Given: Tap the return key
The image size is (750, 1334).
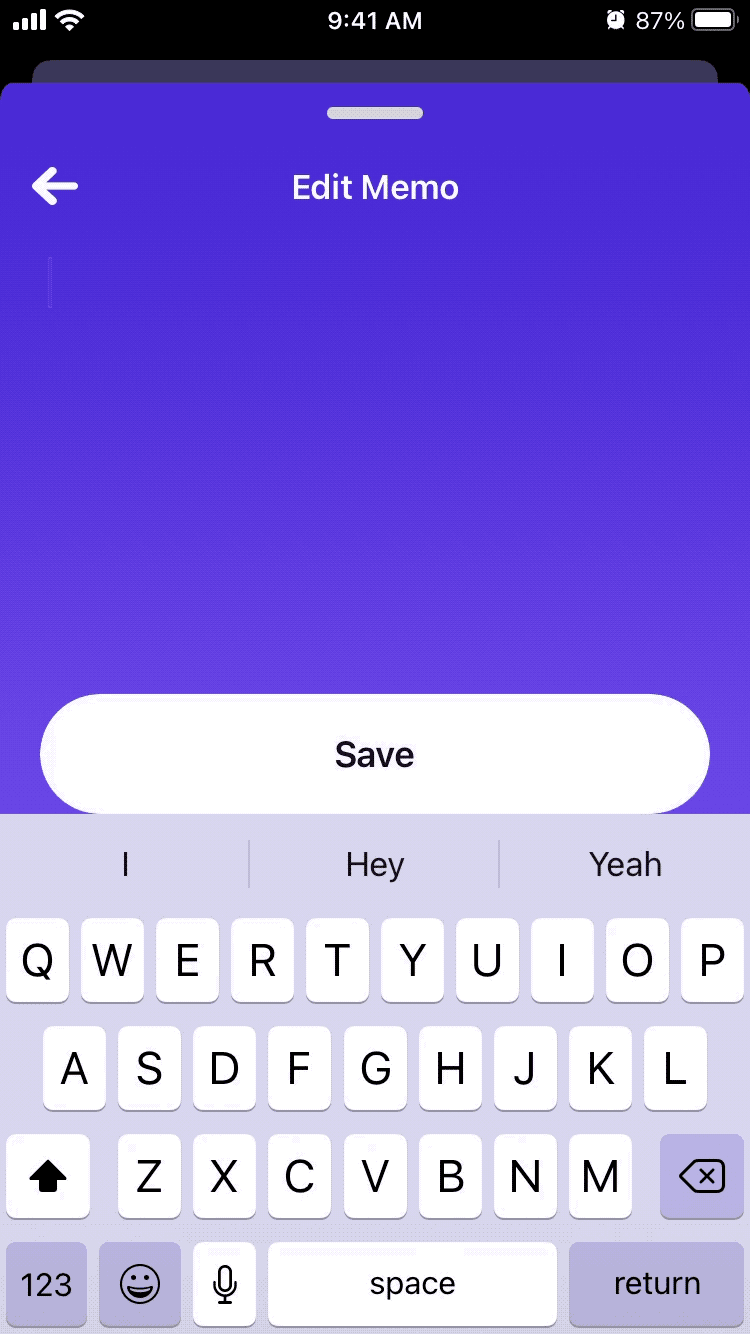Looking at the screenshot, I should pos(656,1284).
